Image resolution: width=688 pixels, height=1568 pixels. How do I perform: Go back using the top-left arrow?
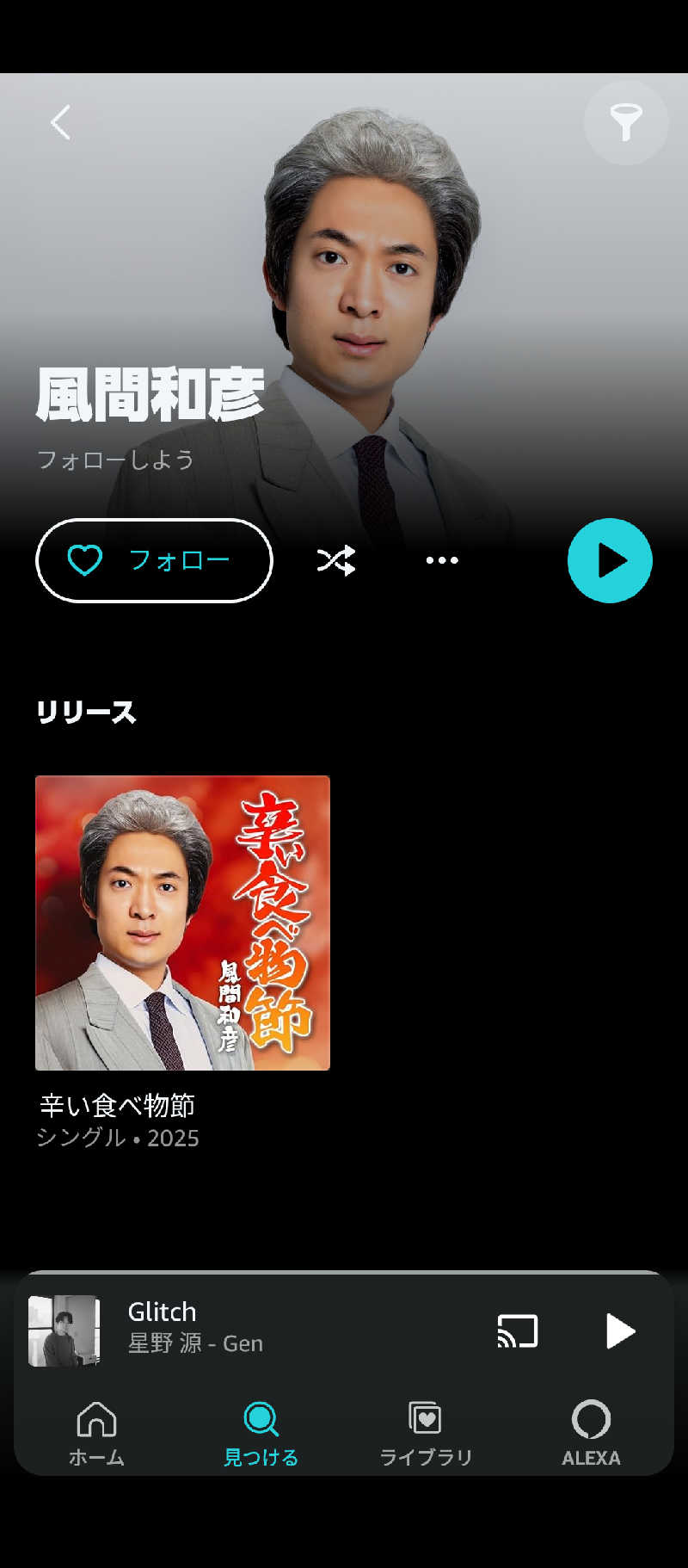pyautogui.click(x=60, y=122)
